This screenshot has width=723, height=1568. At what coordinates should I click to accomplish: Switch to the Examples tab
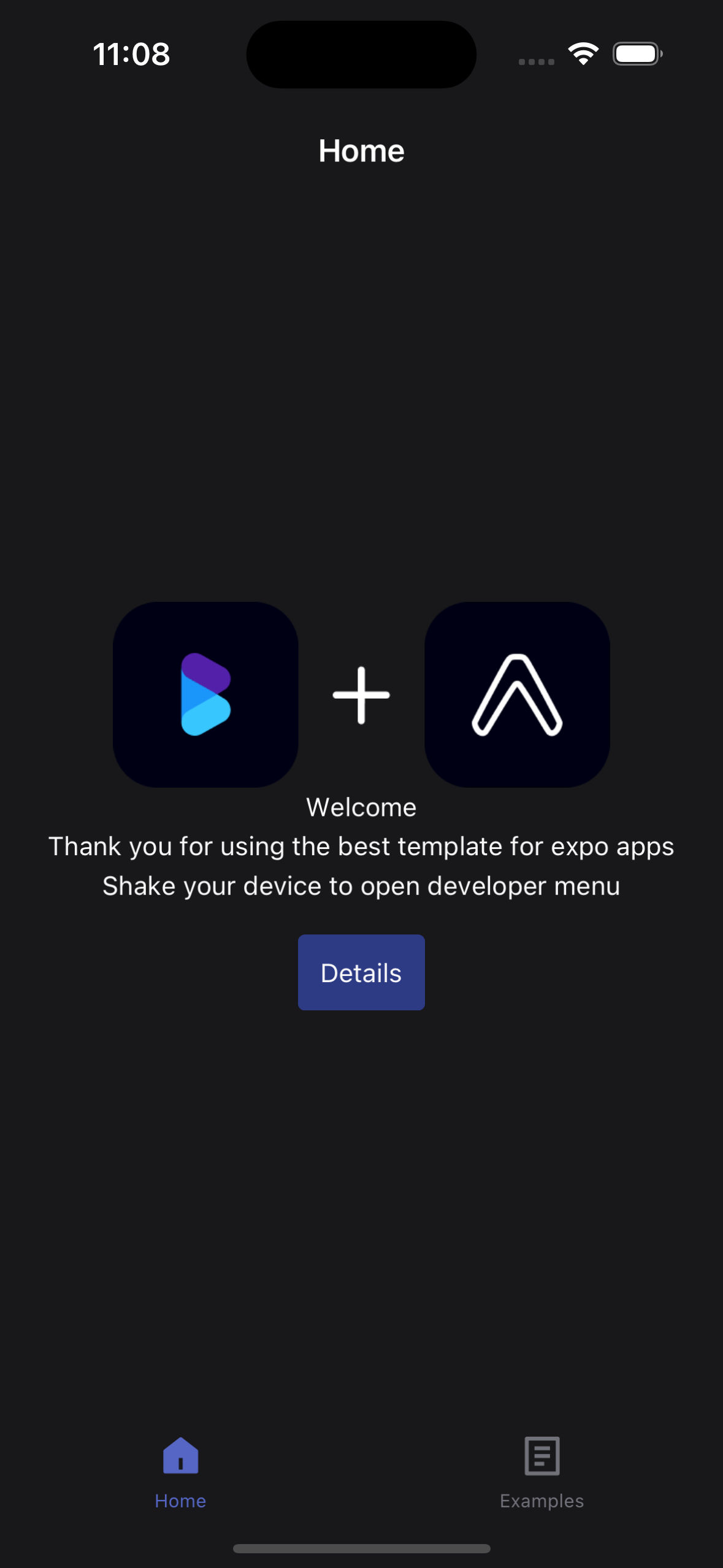[541, 1472]
